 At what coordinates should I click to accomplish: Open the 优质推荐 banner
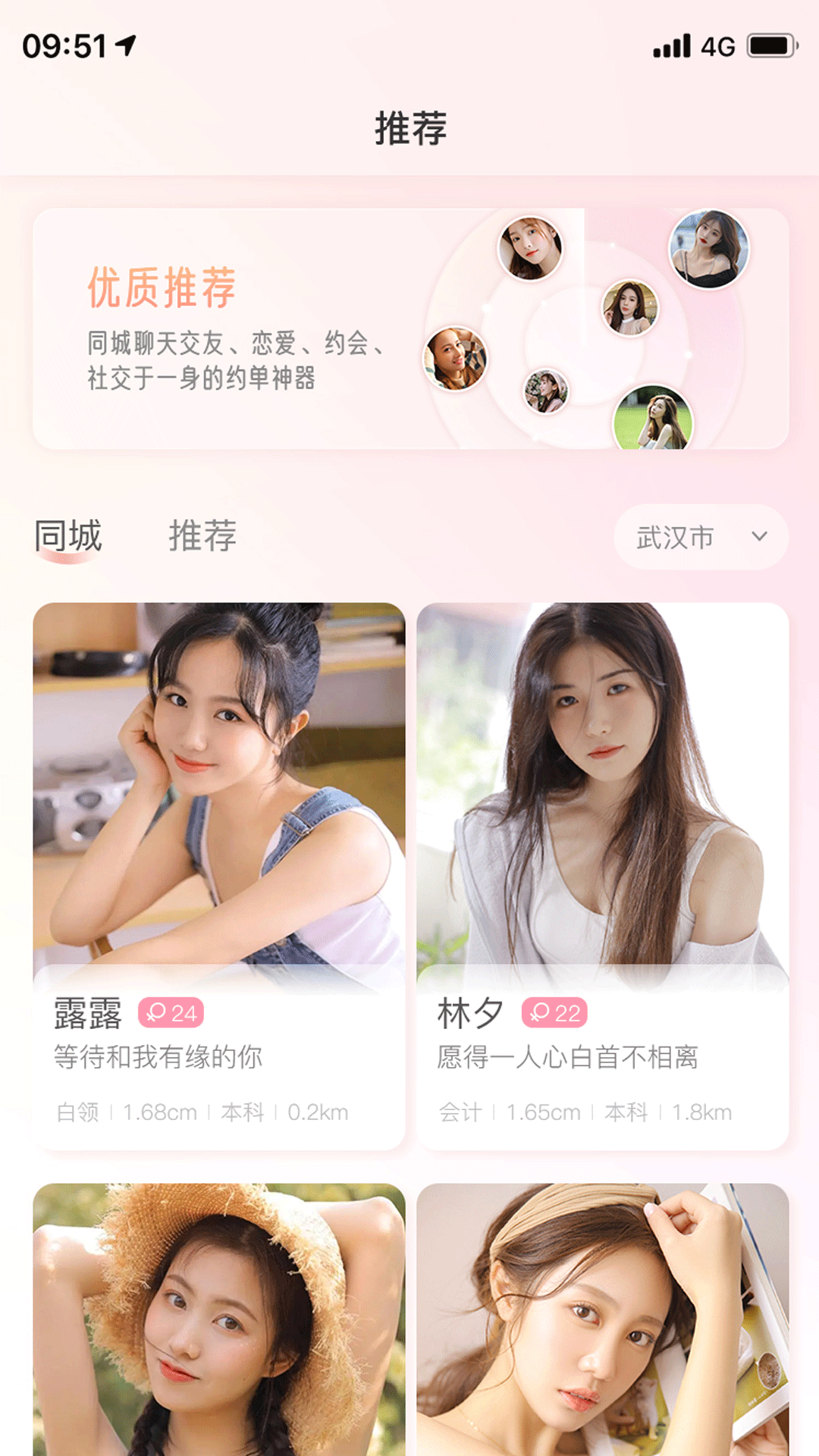[409, 328]
